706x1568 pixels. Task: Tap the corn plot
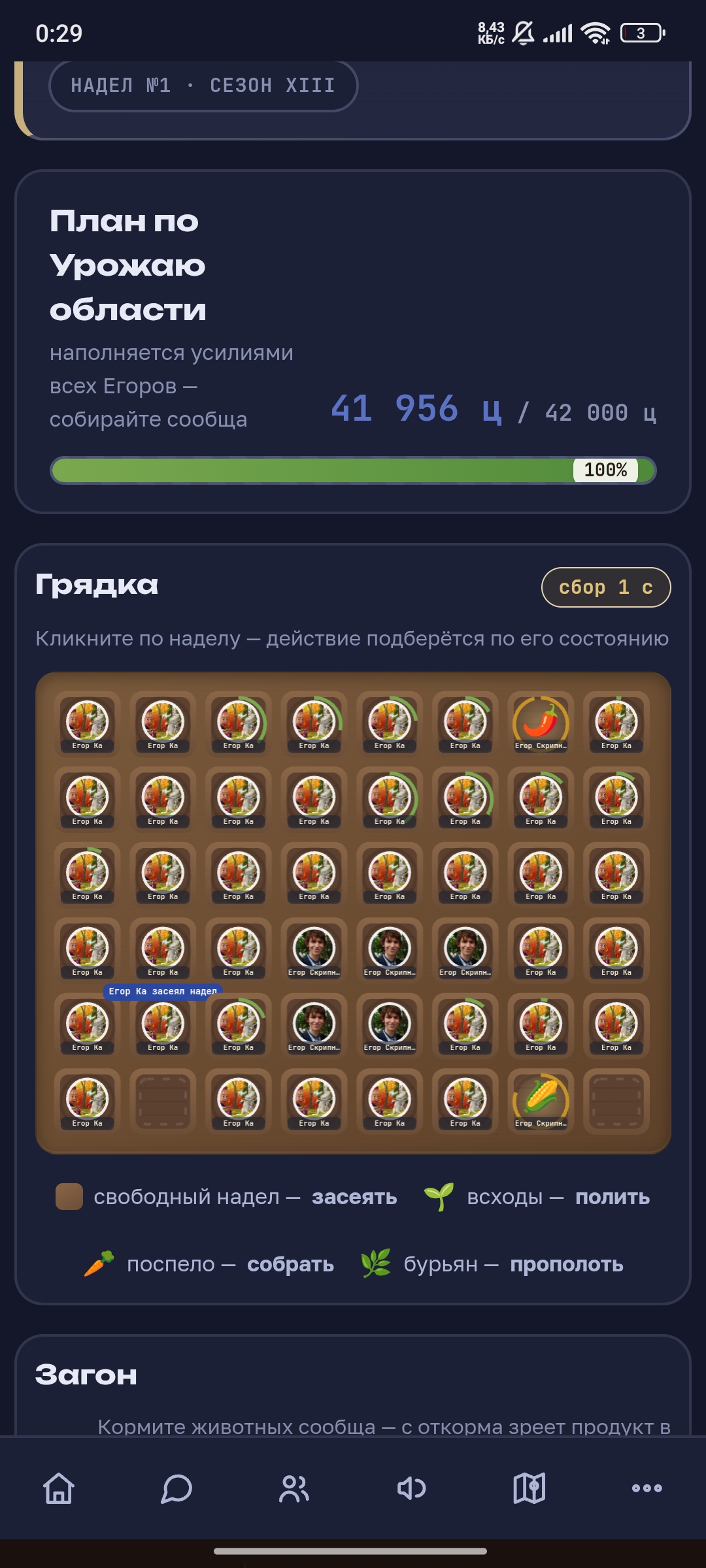pyautogui.click(x=541, y=1101)
